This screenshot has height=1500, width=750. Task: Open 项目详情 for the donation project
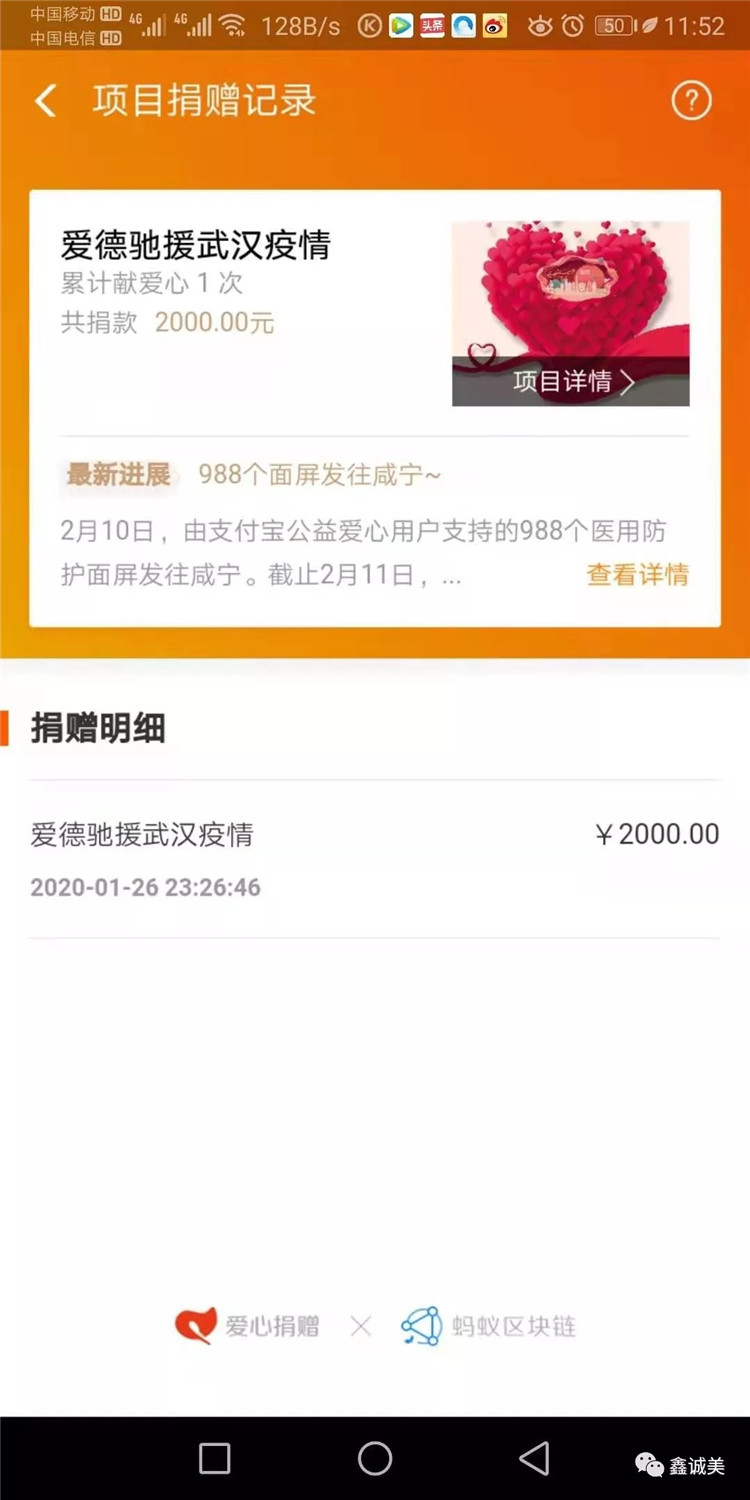coord(572,381)
